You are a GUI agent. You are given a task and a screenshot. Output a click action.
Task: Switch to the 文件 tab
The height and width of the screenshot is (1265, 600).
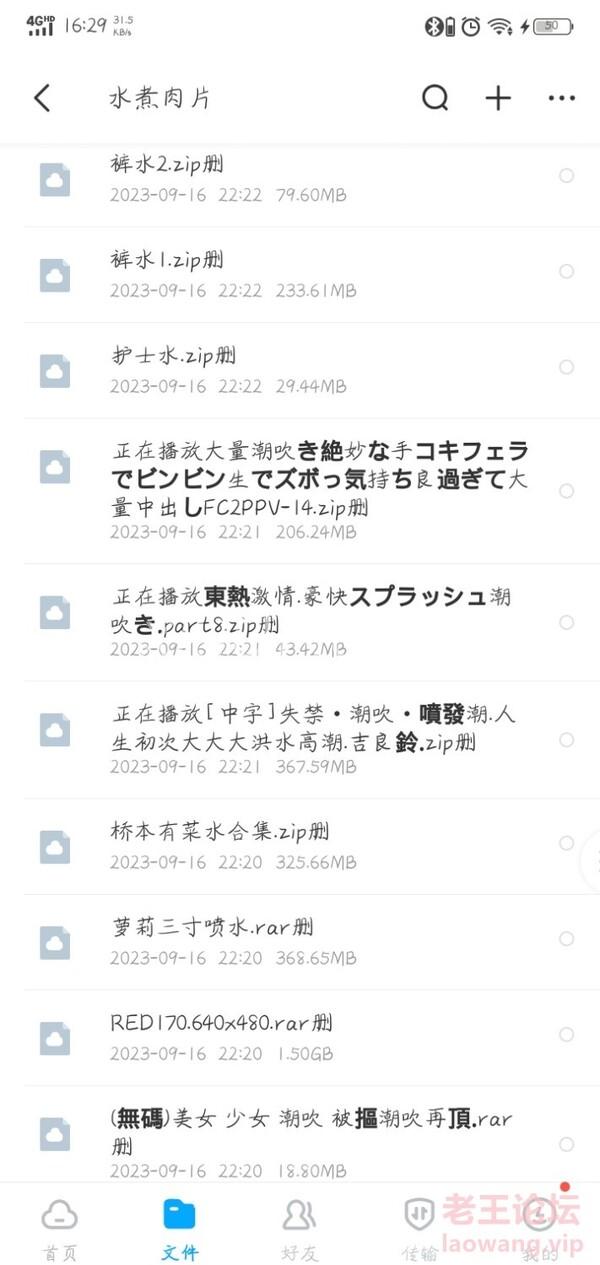[x=180, y=1227]
